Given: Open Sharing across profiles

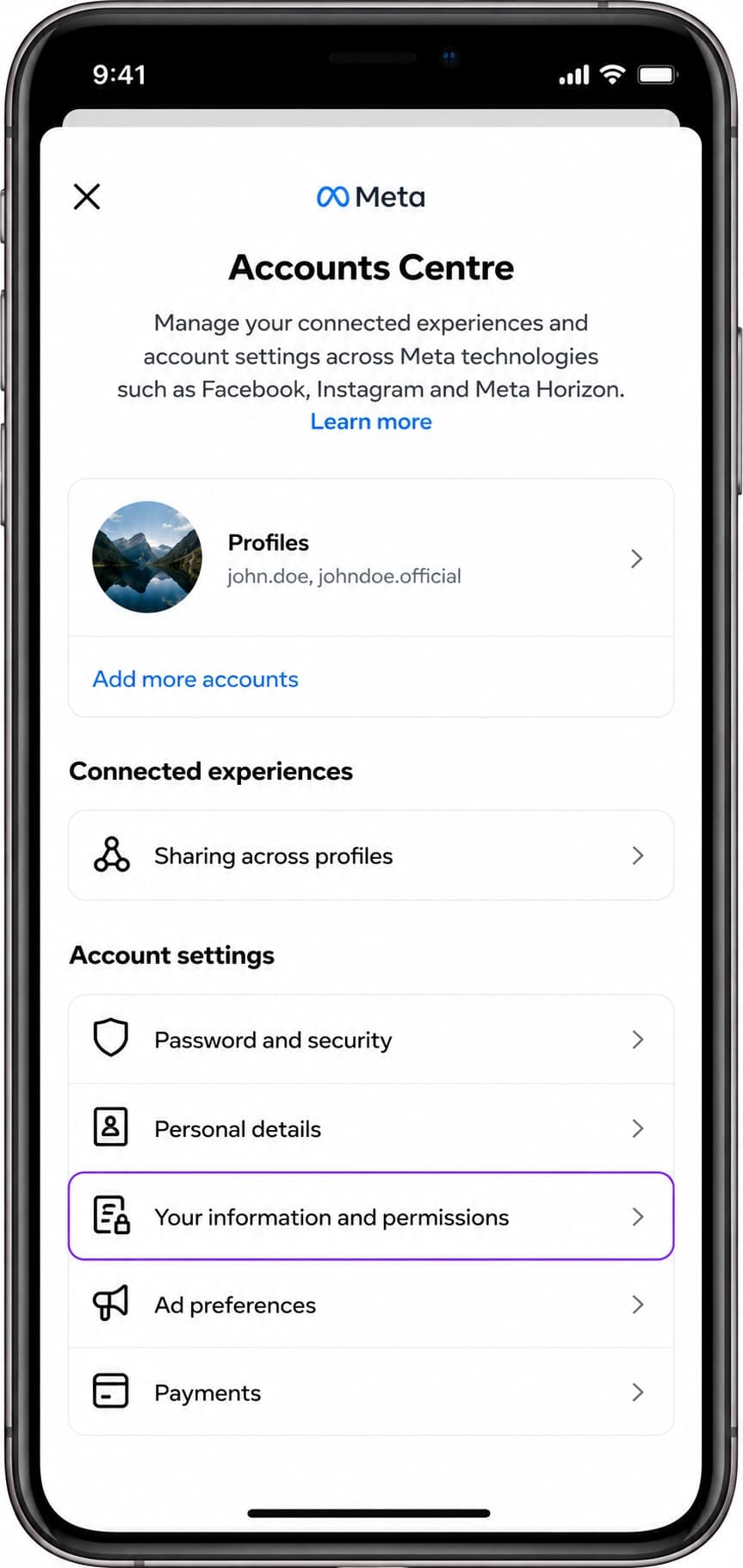Looking at the screenshot, I should [371, 855].
